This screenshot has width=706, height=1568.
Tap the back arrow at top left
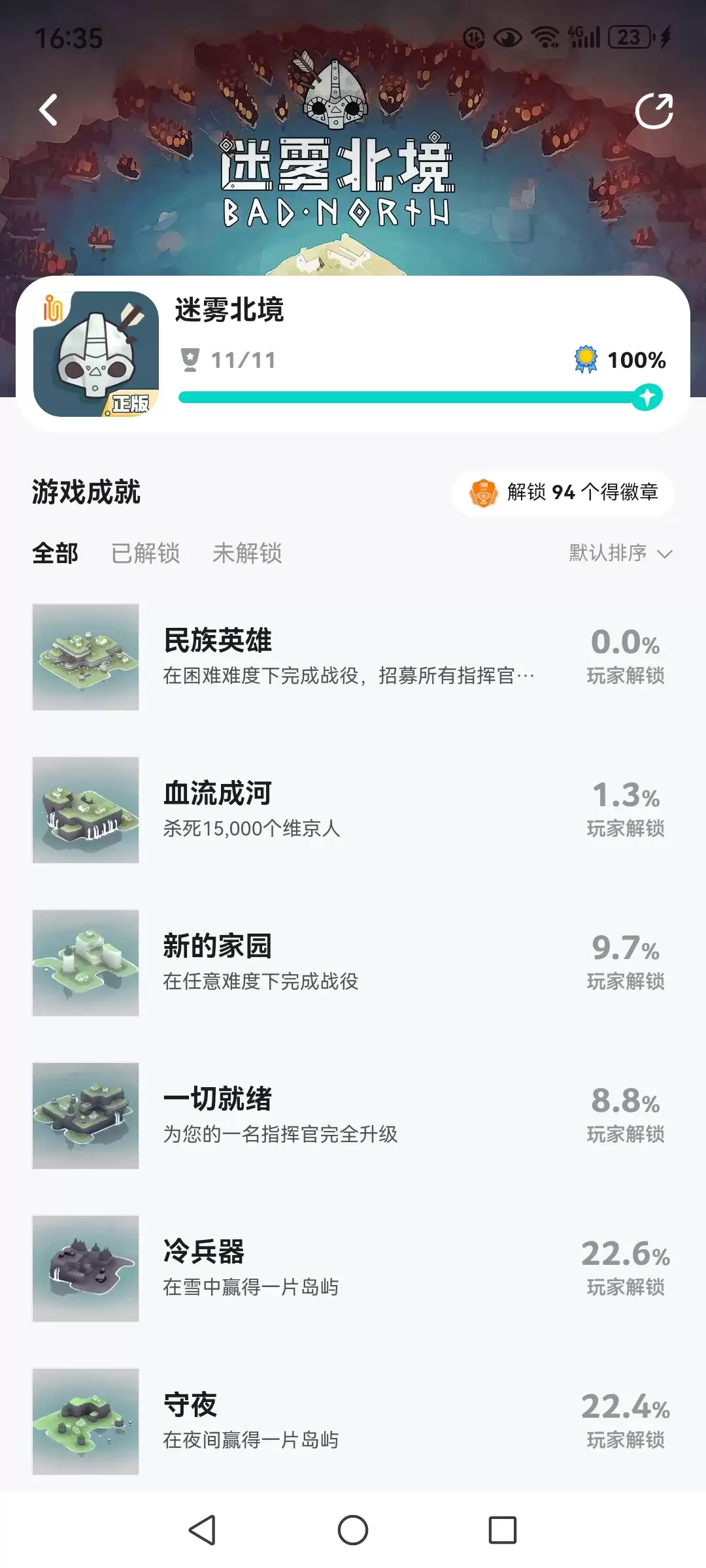pyautogui.click(x=47, y=110)
